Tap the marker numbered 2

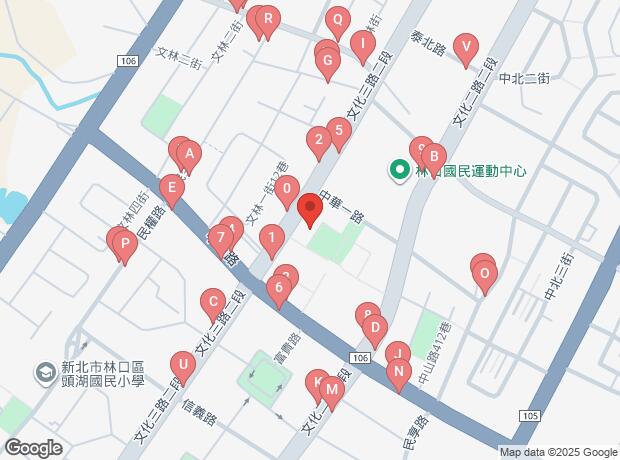[x=318, y=140]
